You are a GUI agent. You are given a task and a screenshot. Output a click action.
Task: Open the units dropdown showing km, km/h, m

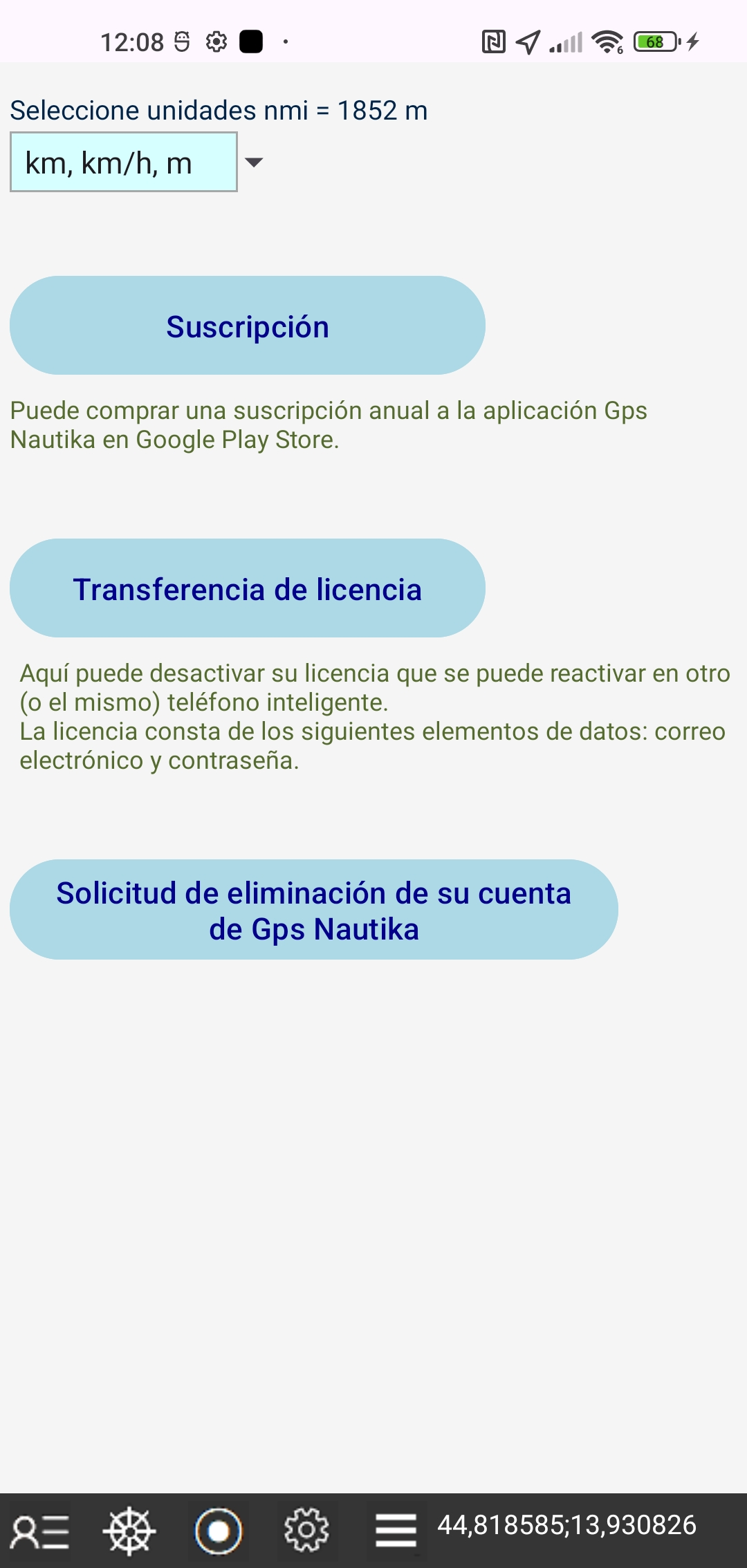coord(137,162)
